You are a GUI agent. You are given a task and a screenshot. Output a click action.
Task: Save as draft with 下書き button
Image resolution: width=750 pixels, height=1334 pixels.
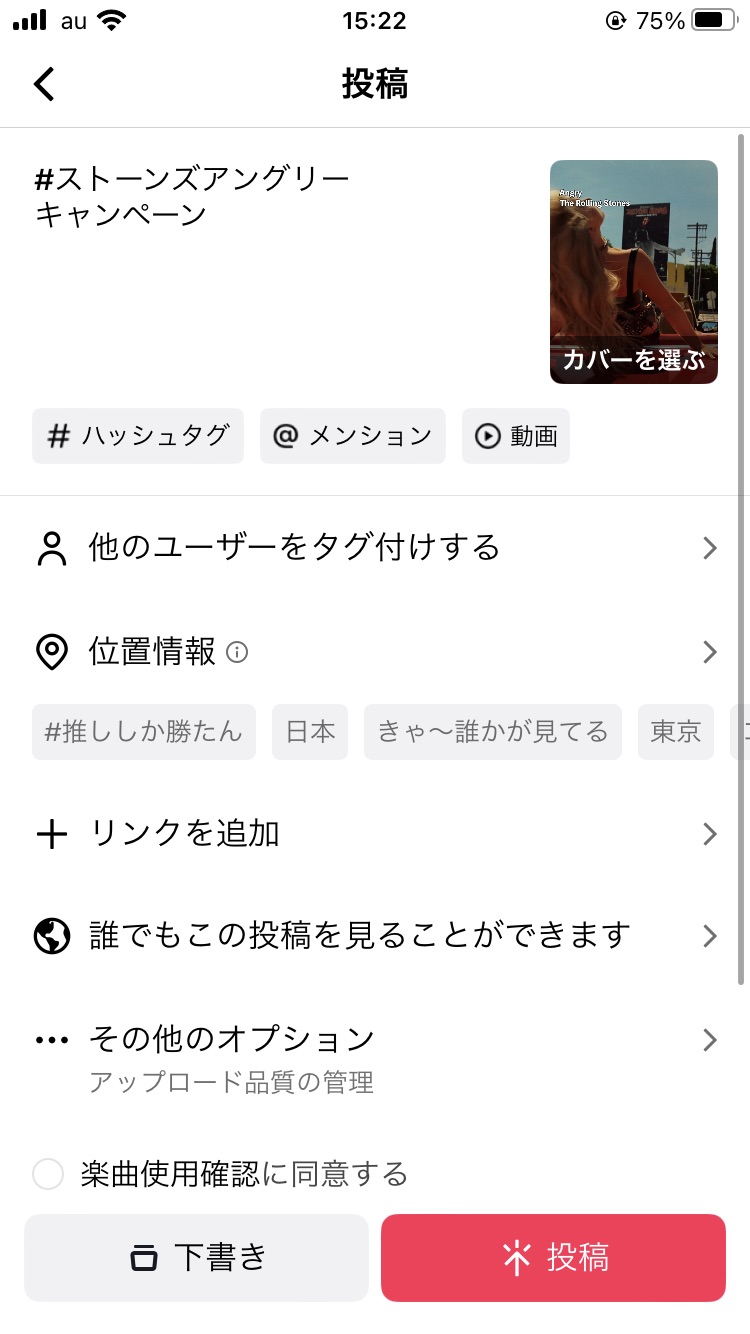[197, 1258]
